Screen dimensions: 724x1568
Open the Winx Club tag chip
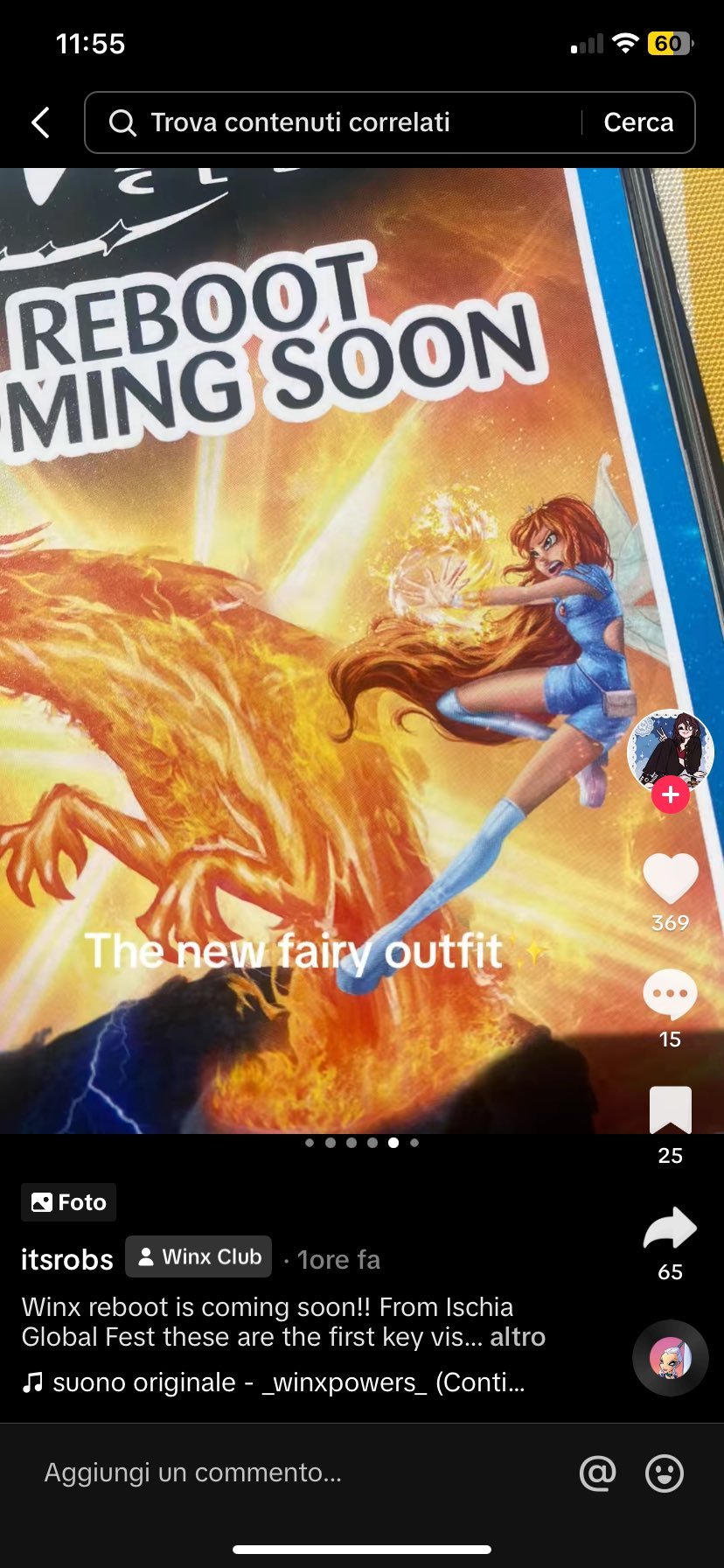[x=198, y=1256]
